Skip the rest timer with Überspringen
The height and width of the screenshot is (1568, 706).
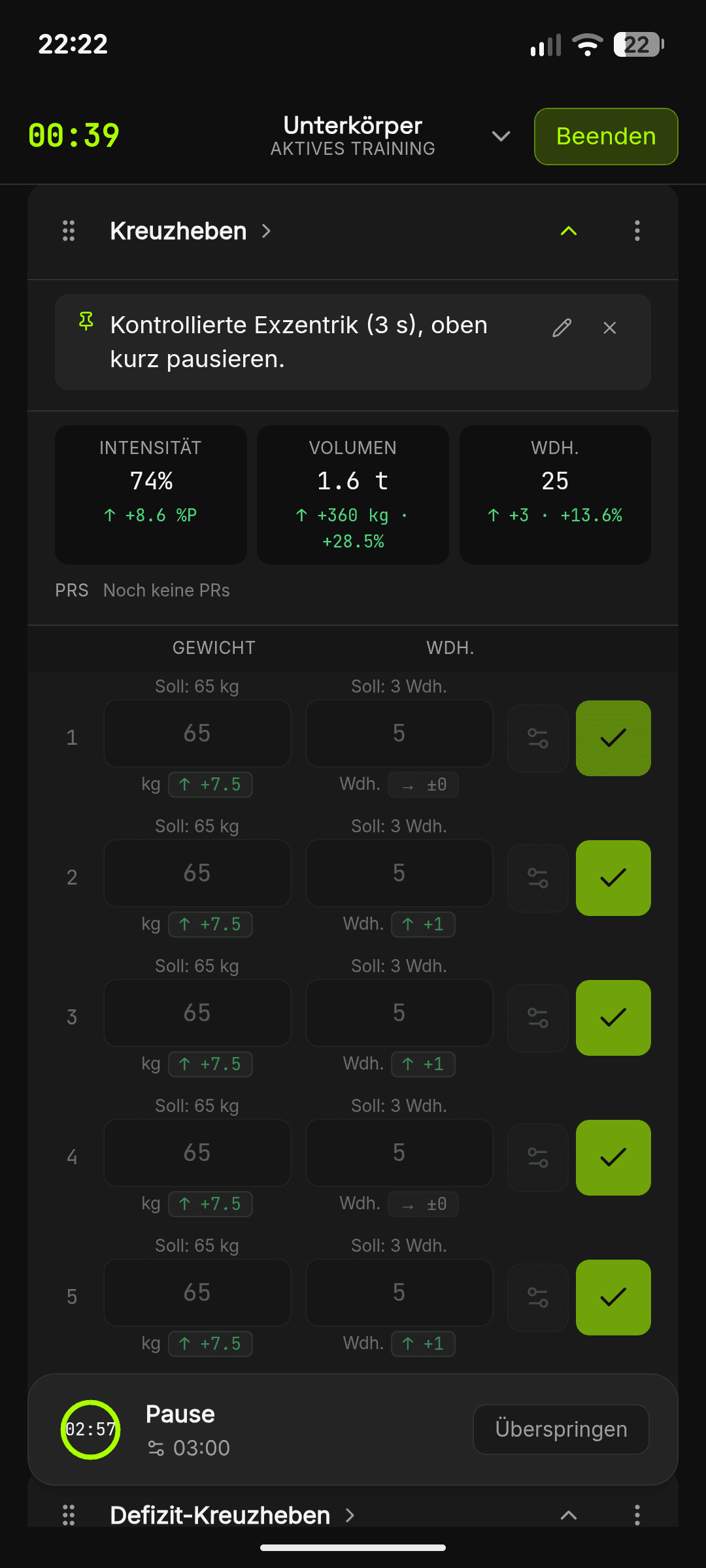point(561,1429)
